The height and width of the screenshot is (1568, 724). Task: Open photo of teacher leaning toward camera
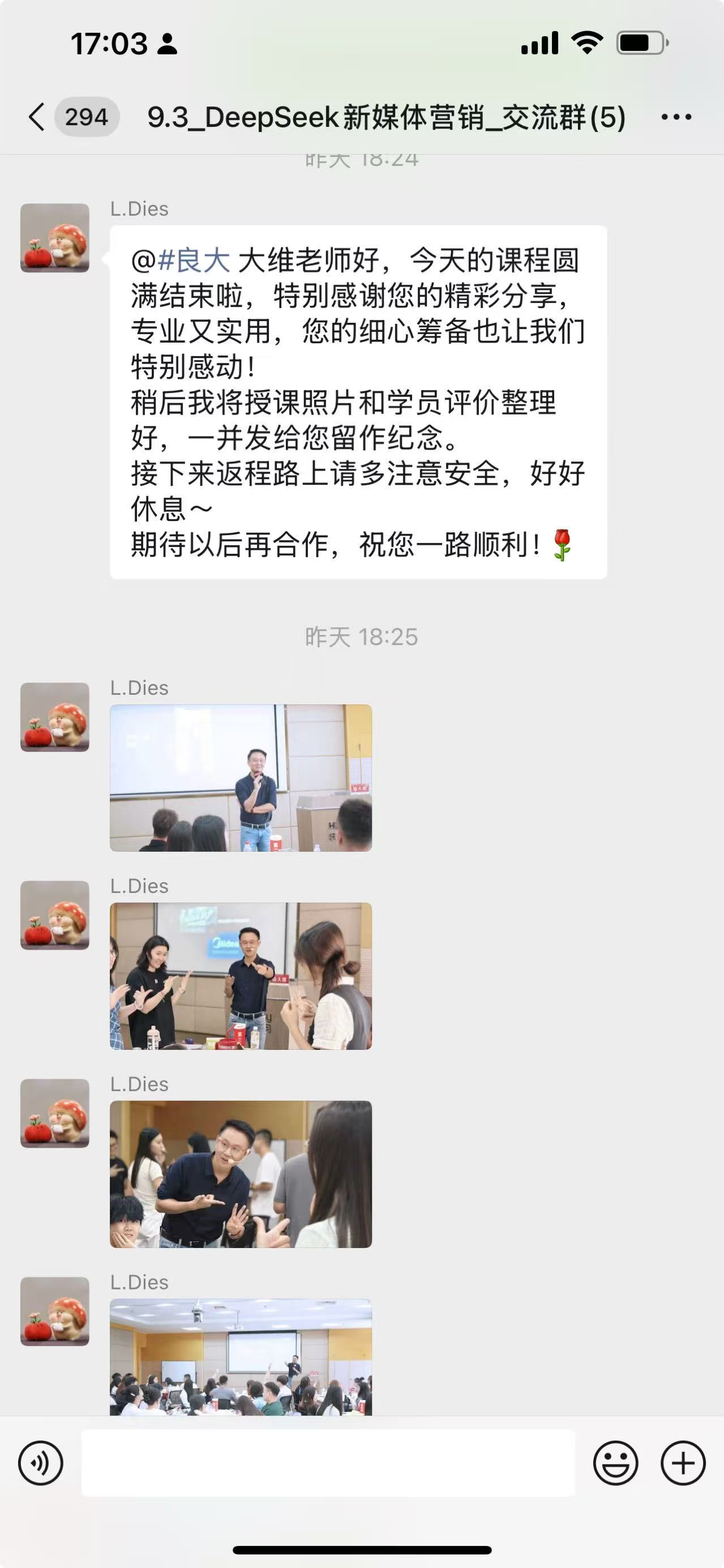241,1174
